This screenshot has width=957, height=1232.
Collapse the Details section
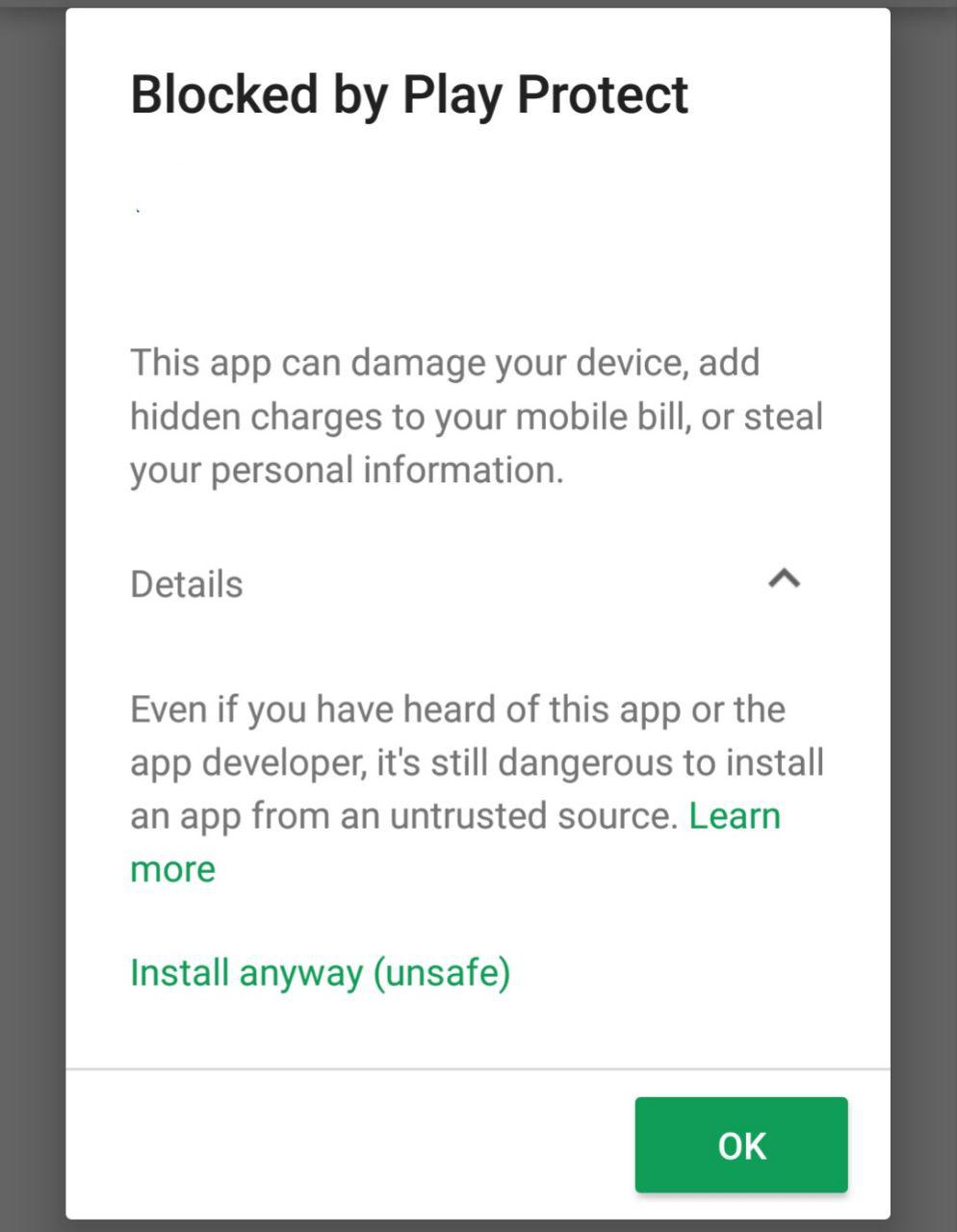click(784, 578)
